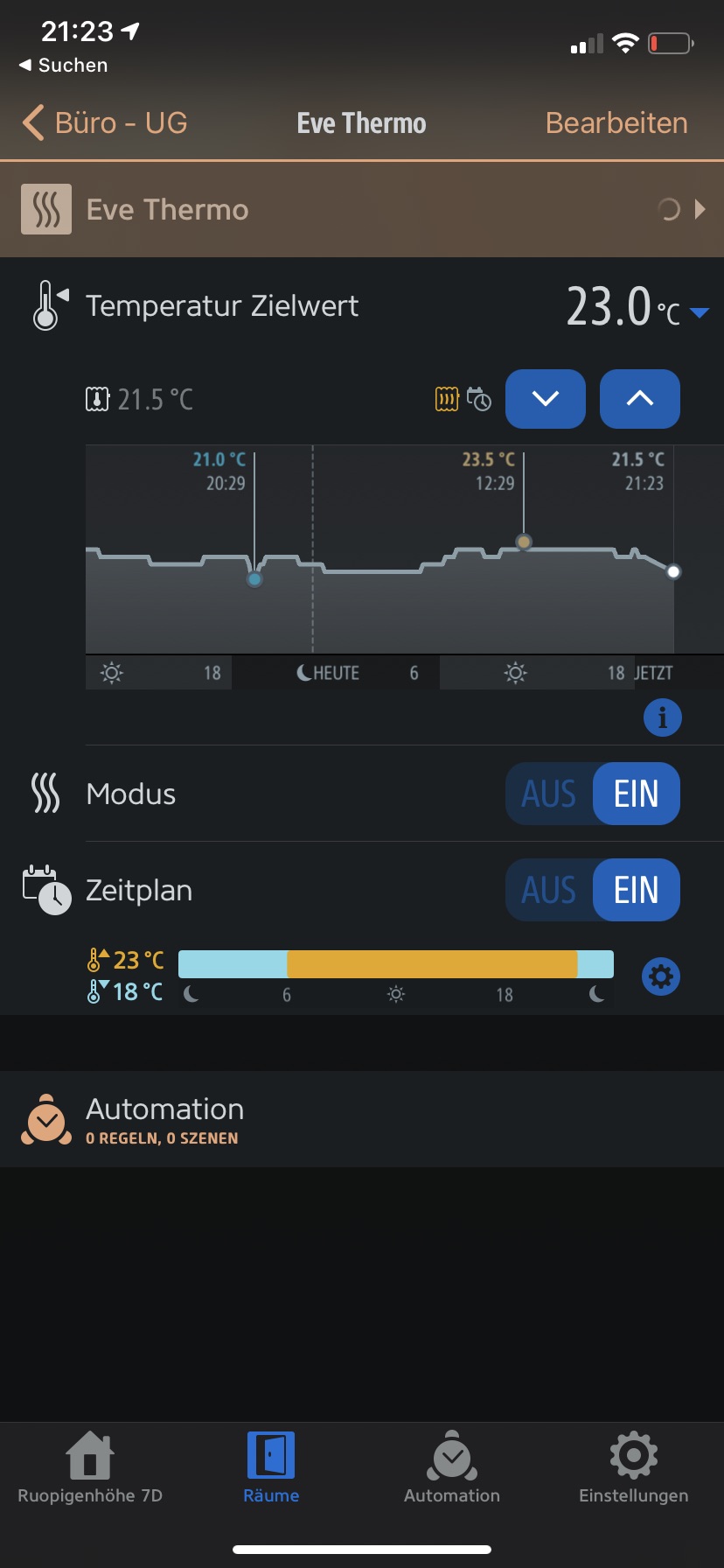724x1568 pixels.
Task: Decrease the target temperature
Action: pyautogui.click(x=546, y=399)
